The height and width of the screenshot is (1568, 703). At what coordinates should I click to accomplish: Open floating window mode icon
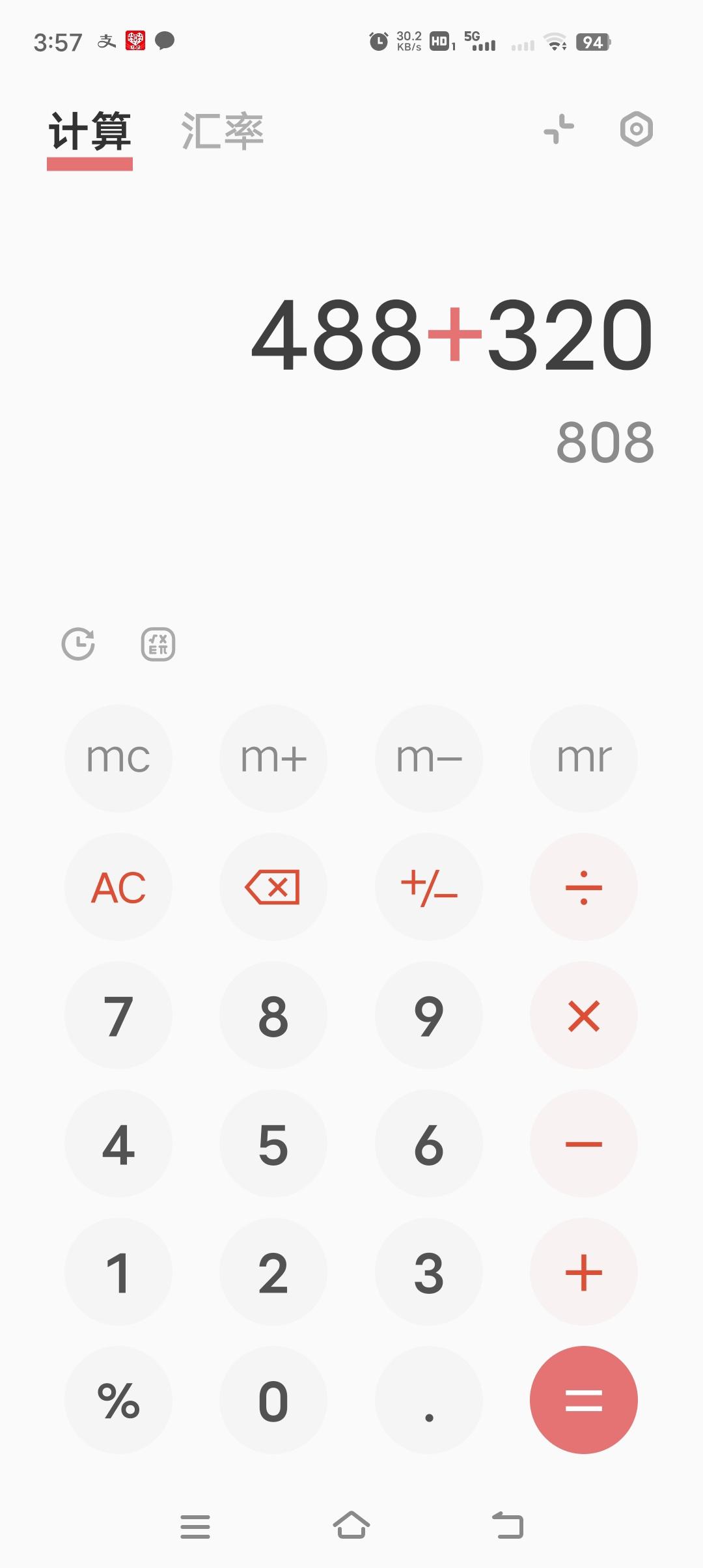(558, 130)
